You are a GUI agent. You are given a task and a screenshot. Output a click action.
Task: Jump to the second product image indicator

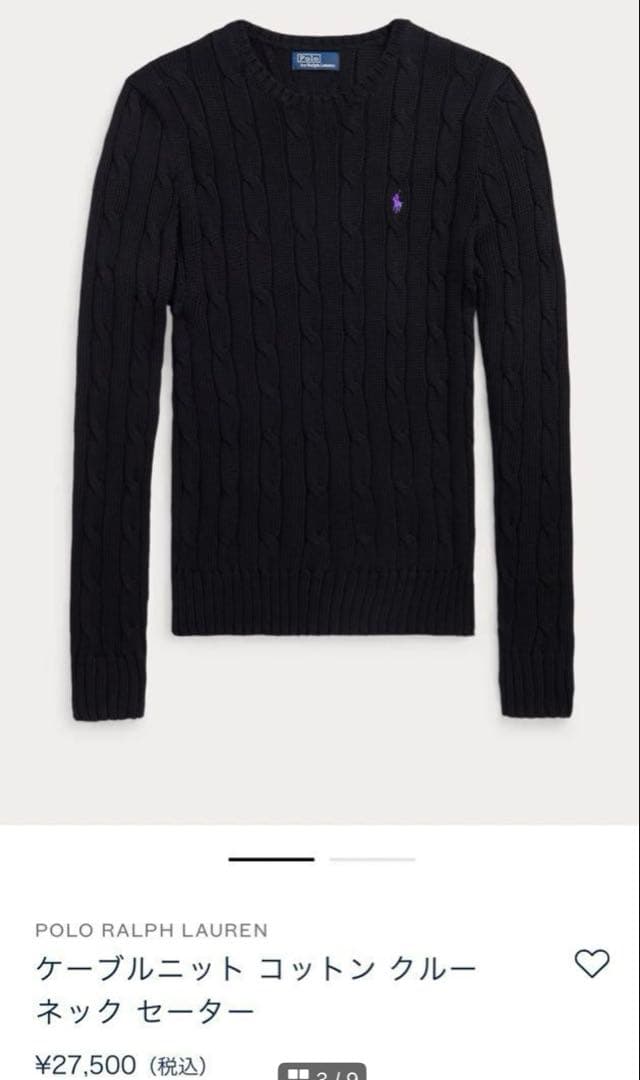tap(371, 859)
